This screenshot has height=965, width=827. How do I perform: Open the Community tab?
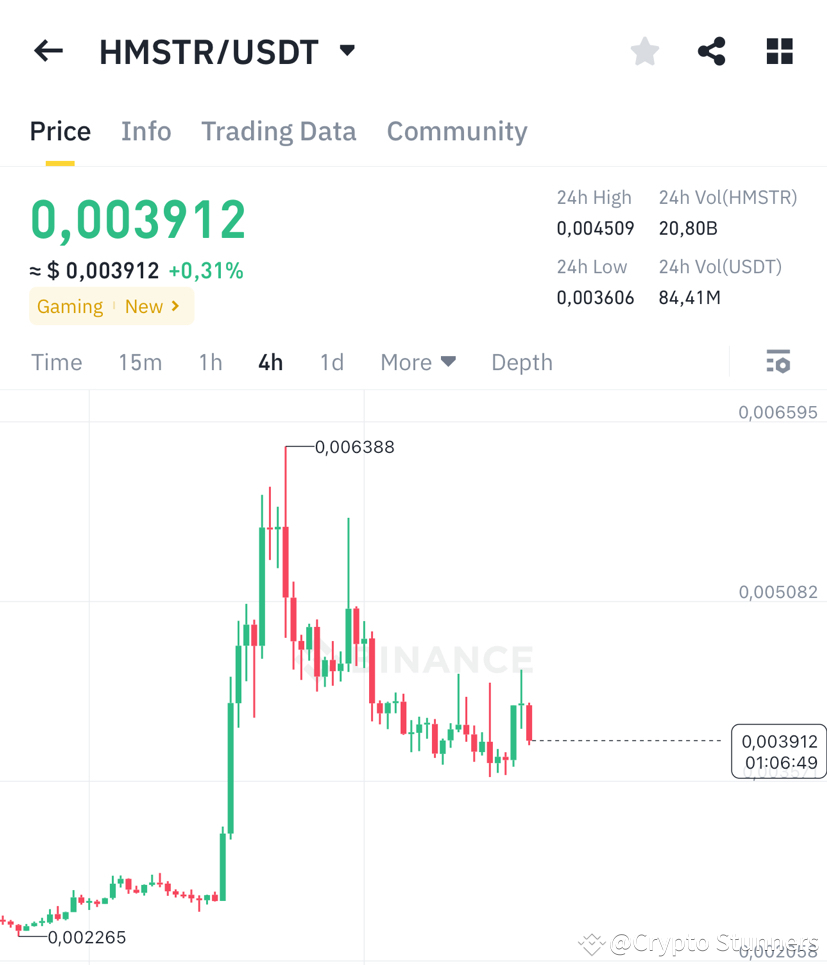pyautogui.click(x=457, y=131)
